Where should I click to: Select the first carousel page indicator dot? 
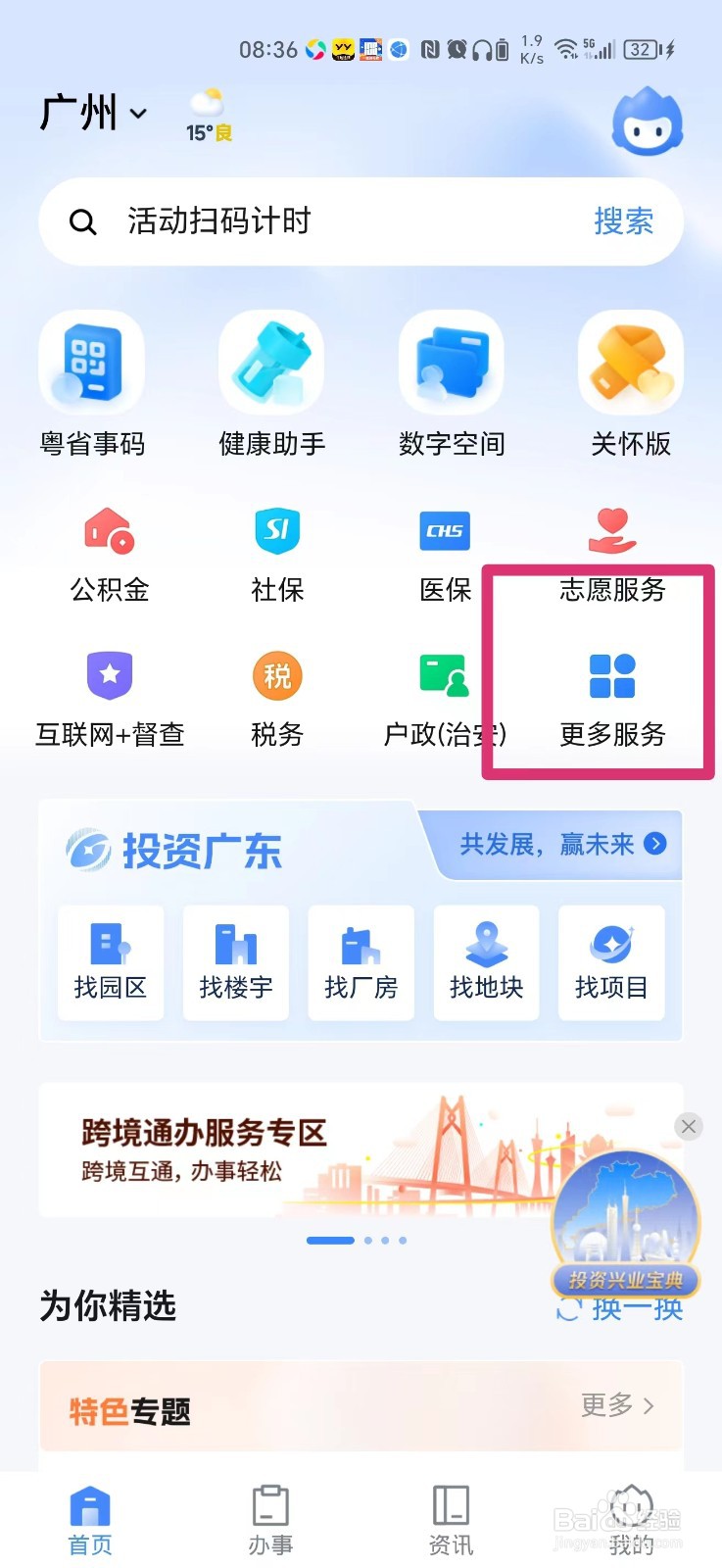click(x=330, y=1240)
